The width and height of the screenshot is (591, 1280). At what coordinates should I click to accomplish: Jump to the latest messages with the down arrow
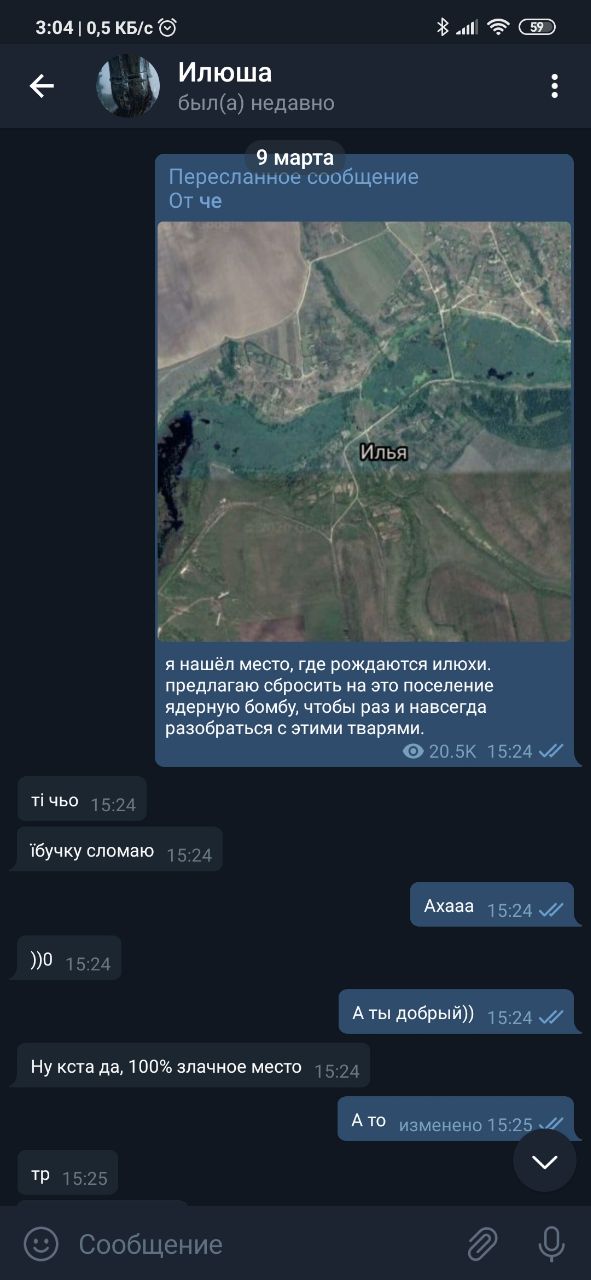point(545,1161)
